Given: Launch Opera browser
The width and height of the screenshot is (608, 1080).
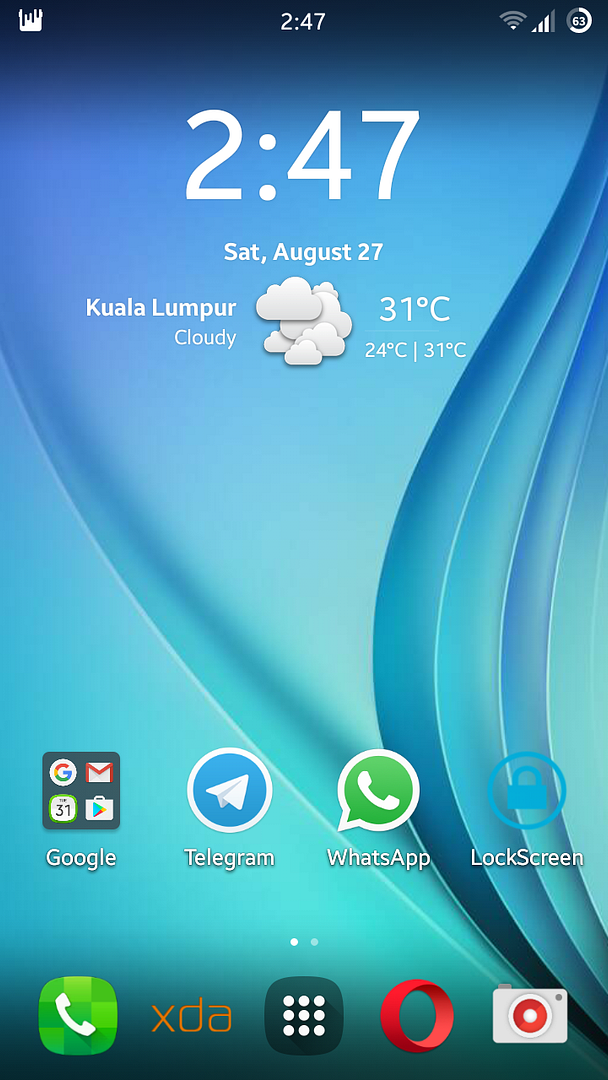Looking at the screenshot, I should pos(416,1016).
